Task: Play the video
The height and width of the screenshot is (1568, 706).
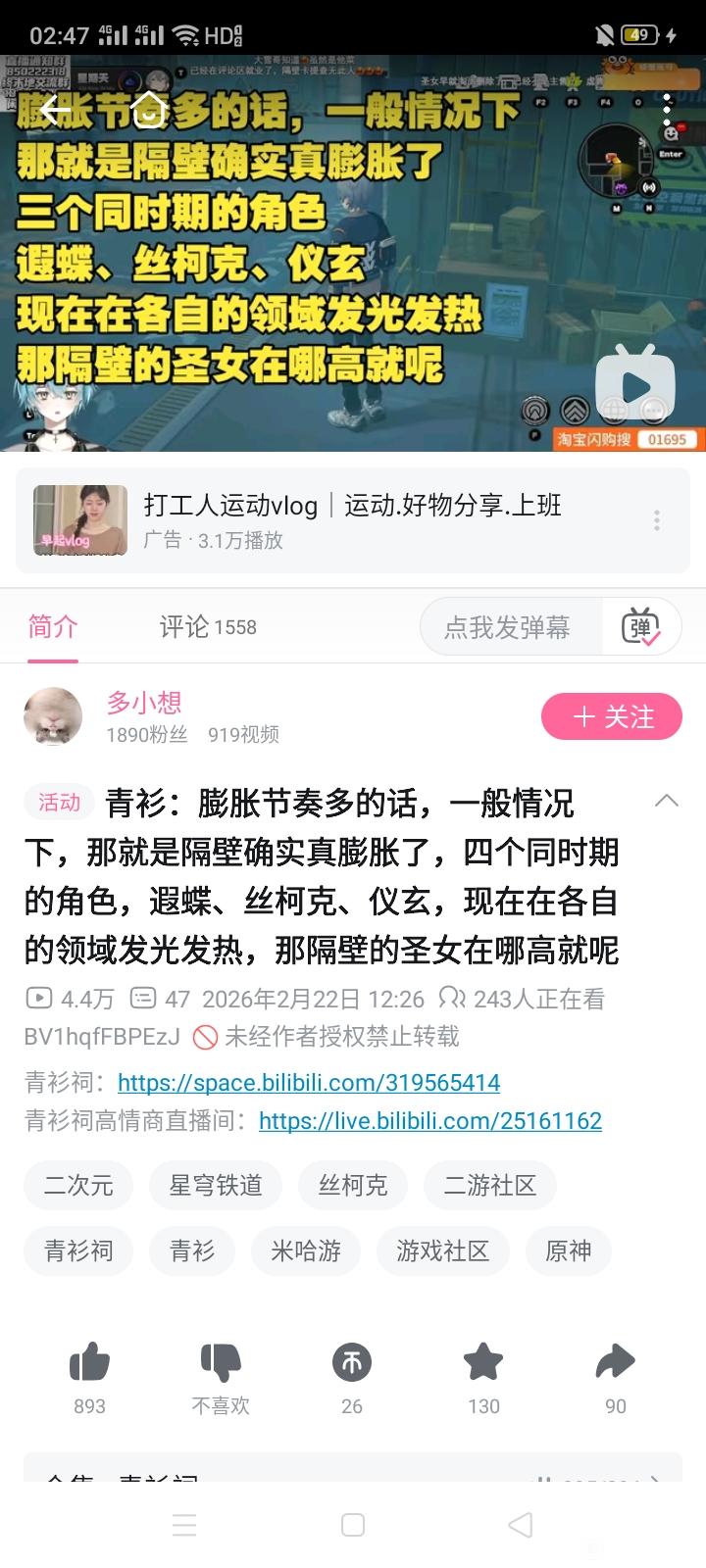Action: click(x=635, y=386)
